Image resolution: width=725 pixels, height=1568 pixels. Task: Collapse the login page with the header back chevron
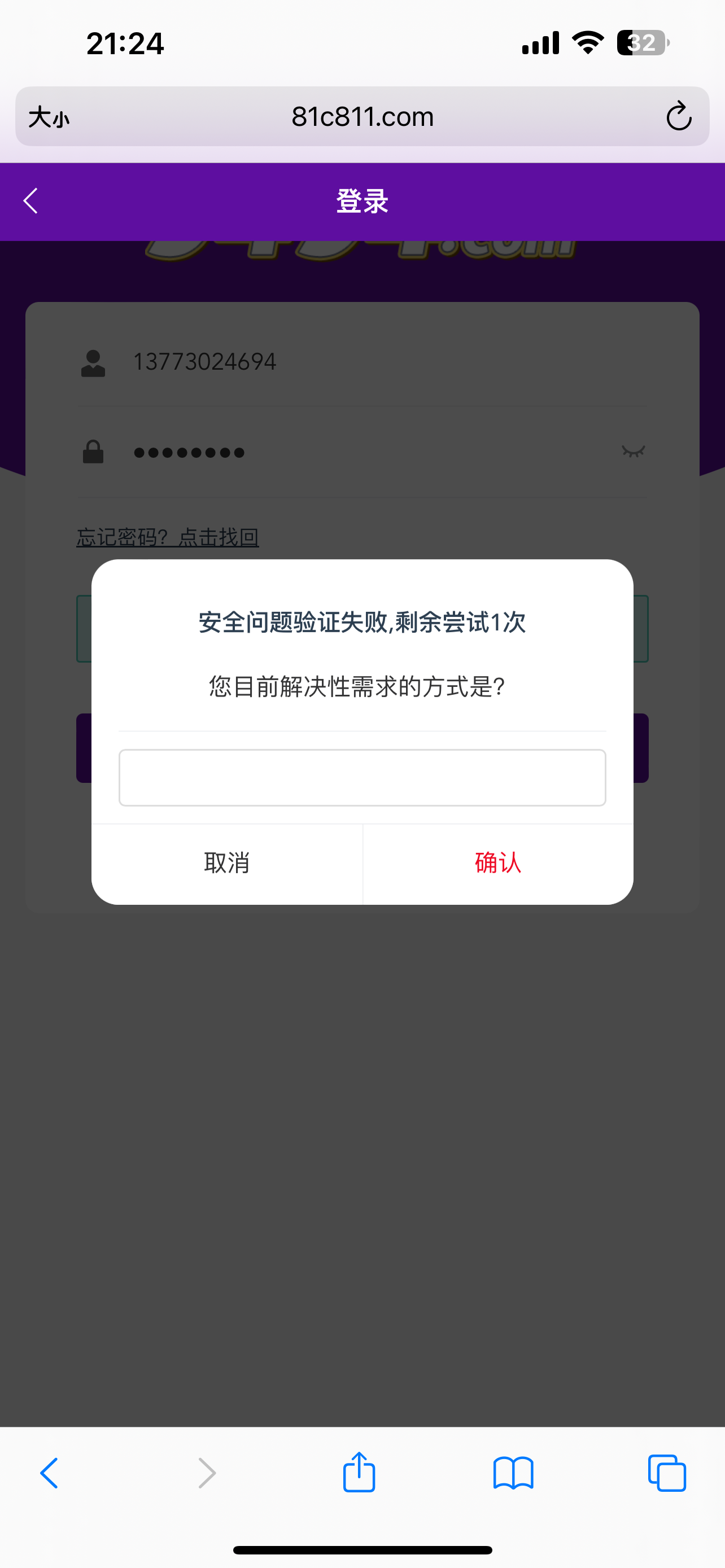pos(29,201)
